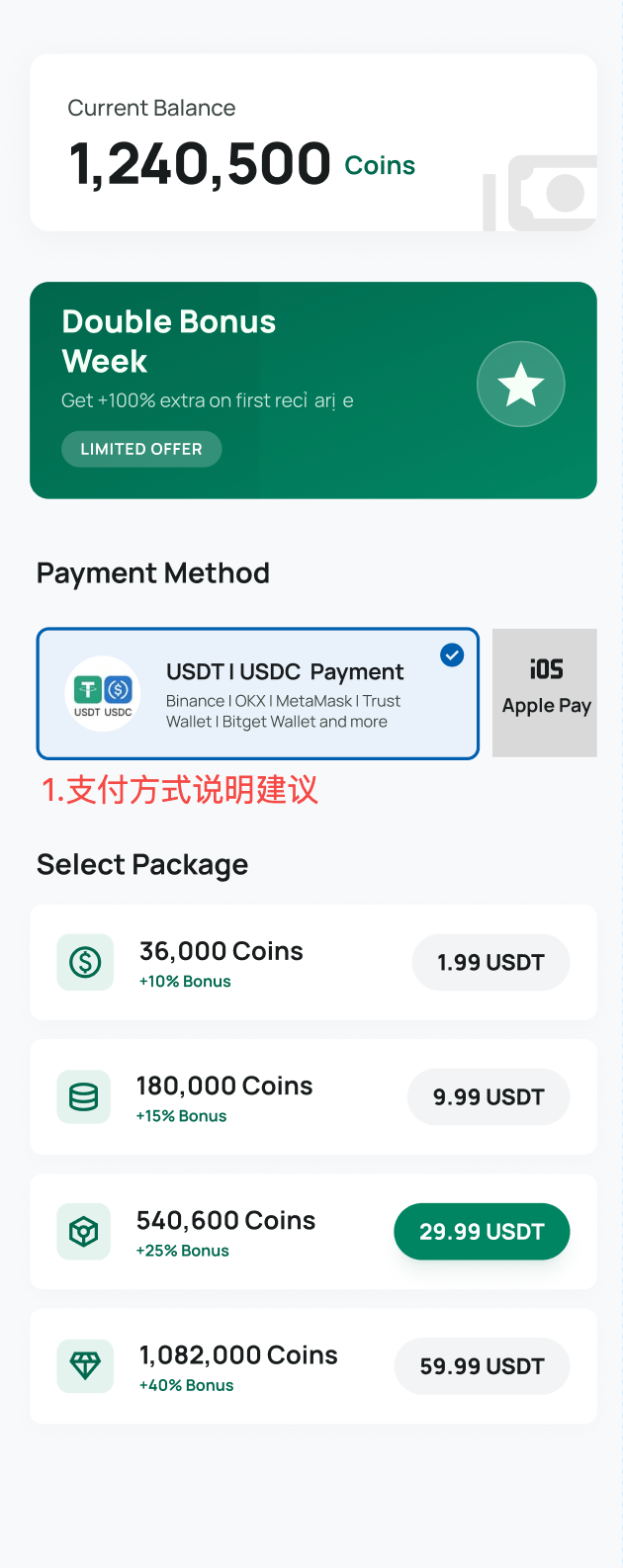The image size is (623, 1568).
Task: Select the USDT | USDC Payment method
Action: (257, 694)
